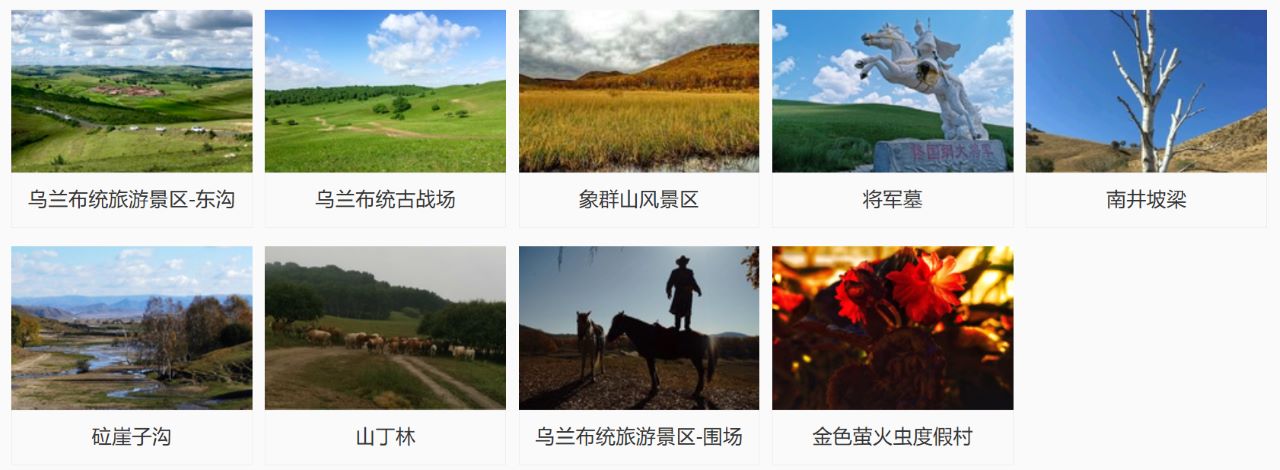View the 象群山风景区 attraction
Image resolution: width=1280 pixels, height=470 pixels.
click(x=638, y=118)
